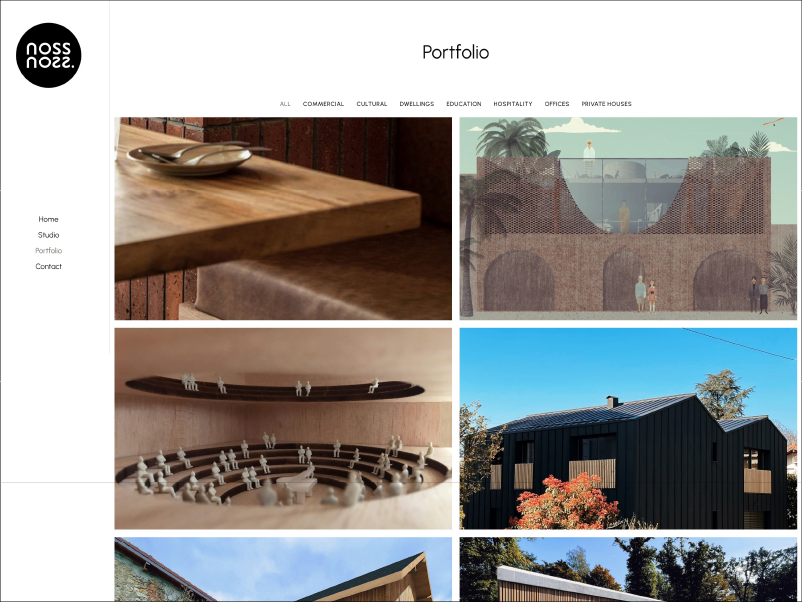Viewport: 802px width, 602px height.
Task: Go to the Home page
Action: (48, 219)
